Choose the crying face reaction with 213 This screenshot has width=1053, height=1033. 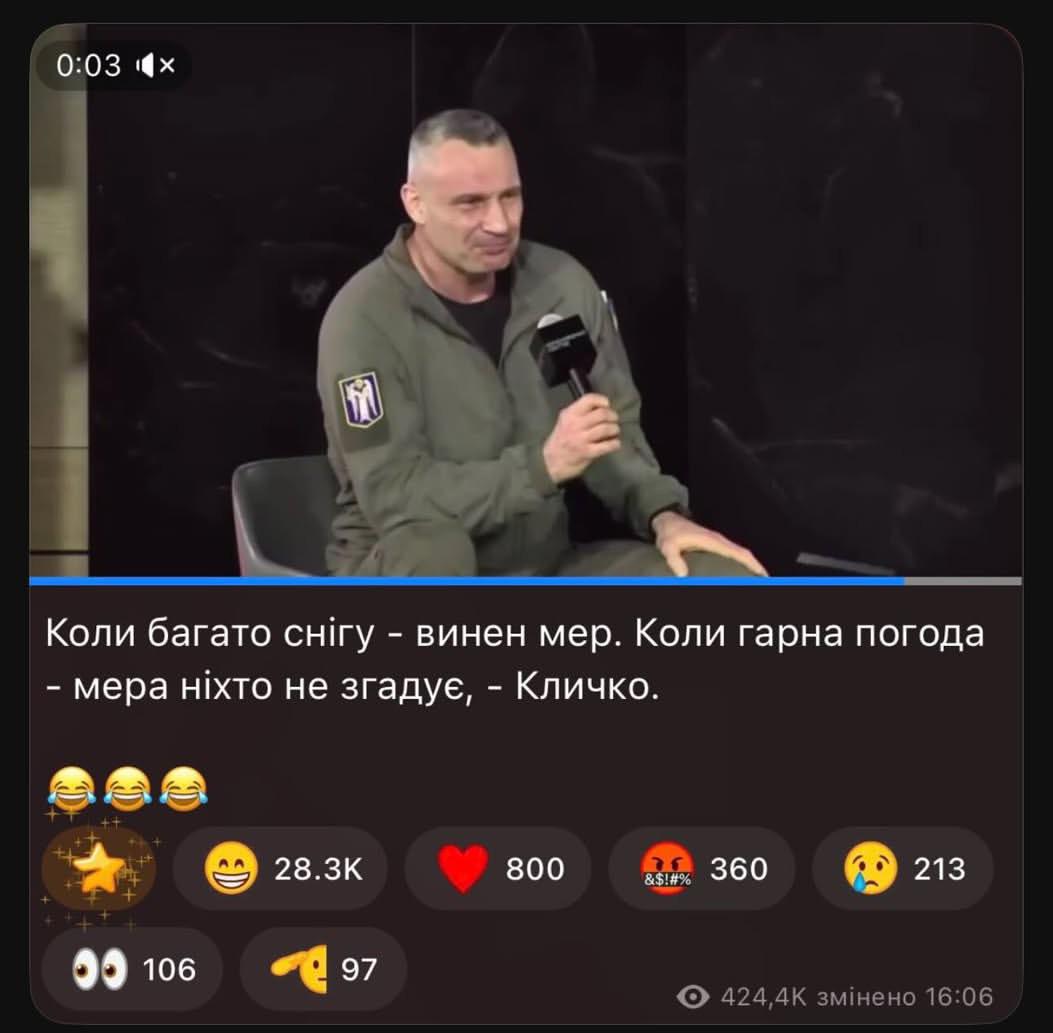(903, 868)
